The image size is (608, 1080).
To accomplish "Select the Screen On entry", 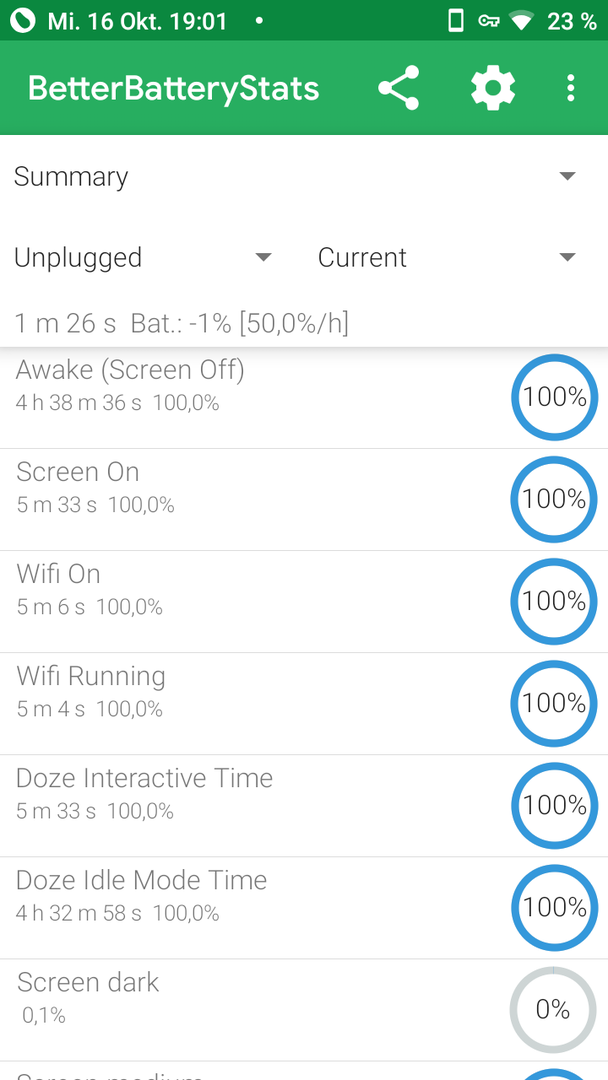I will pyautogui.click(x=304, y=499).
